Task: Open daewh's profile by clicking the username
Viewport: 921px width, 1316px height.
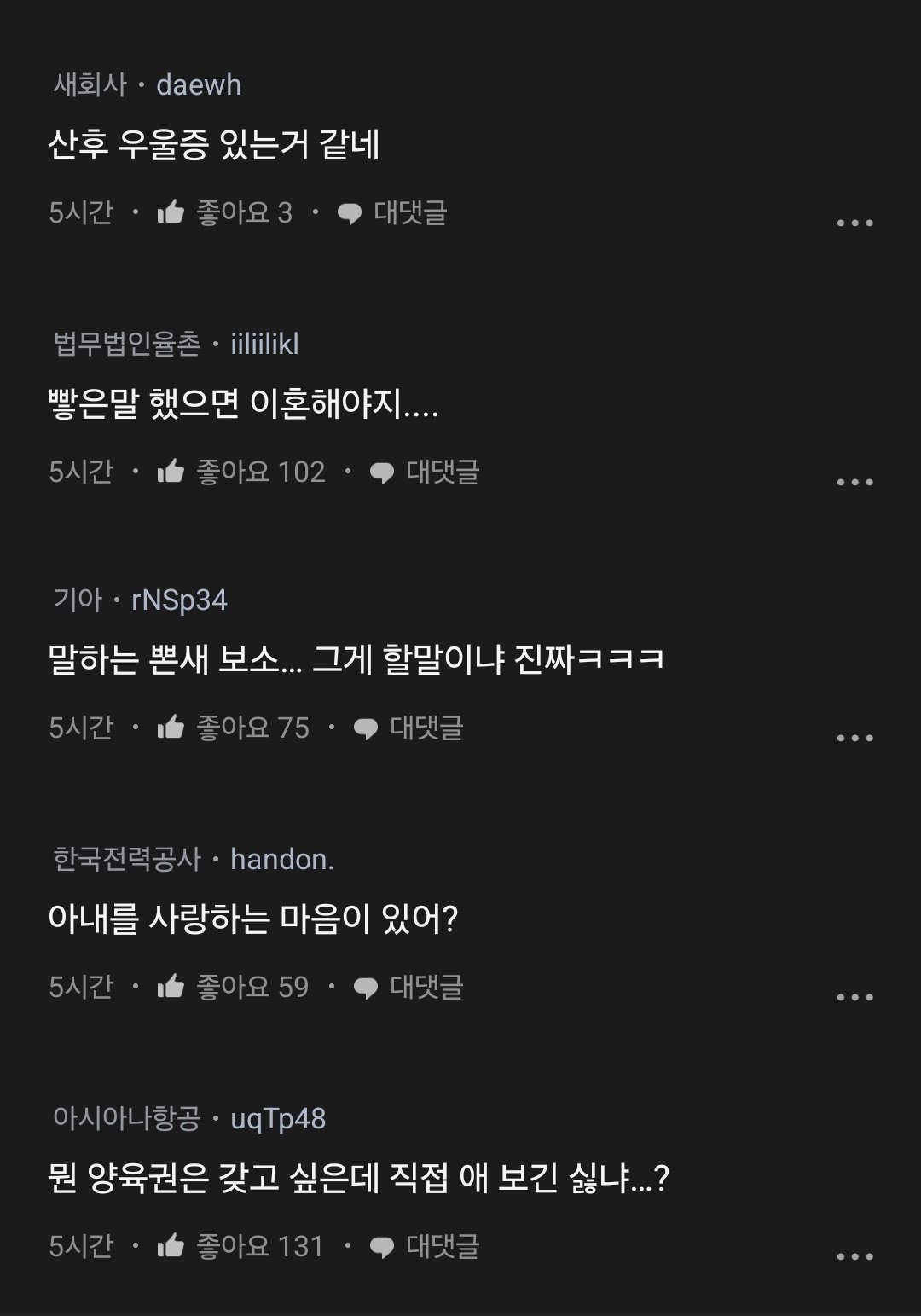Action: [x=198, y=84]
